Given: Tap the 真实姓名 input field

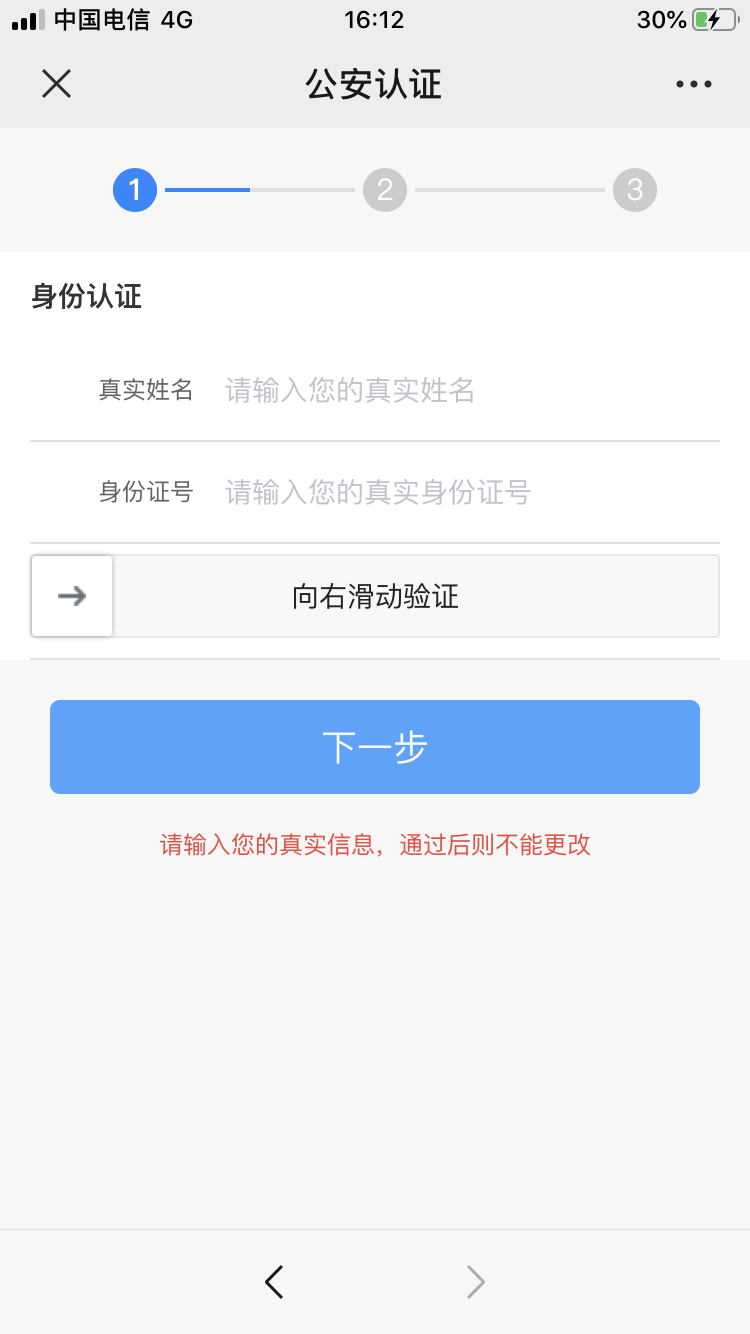Looking at the screenshot, I should pyautogui.click(x=471, y=390).
